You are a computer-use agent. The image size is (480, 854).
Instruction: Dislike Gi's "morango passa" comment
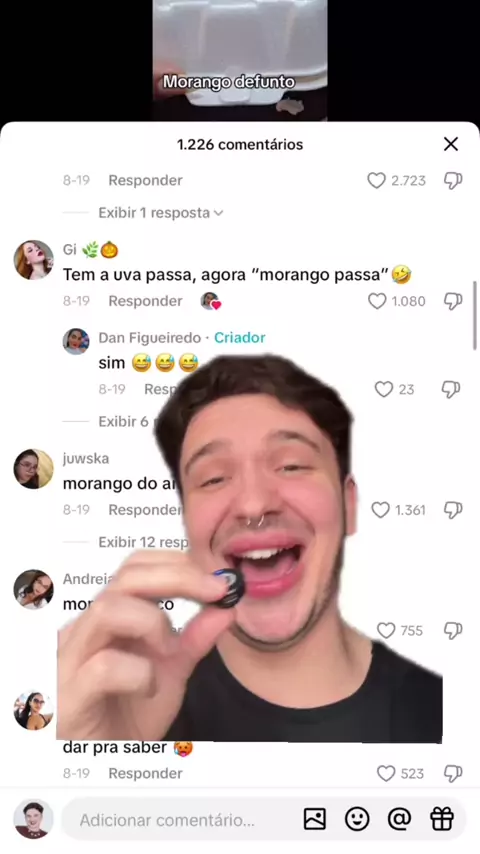453,301
